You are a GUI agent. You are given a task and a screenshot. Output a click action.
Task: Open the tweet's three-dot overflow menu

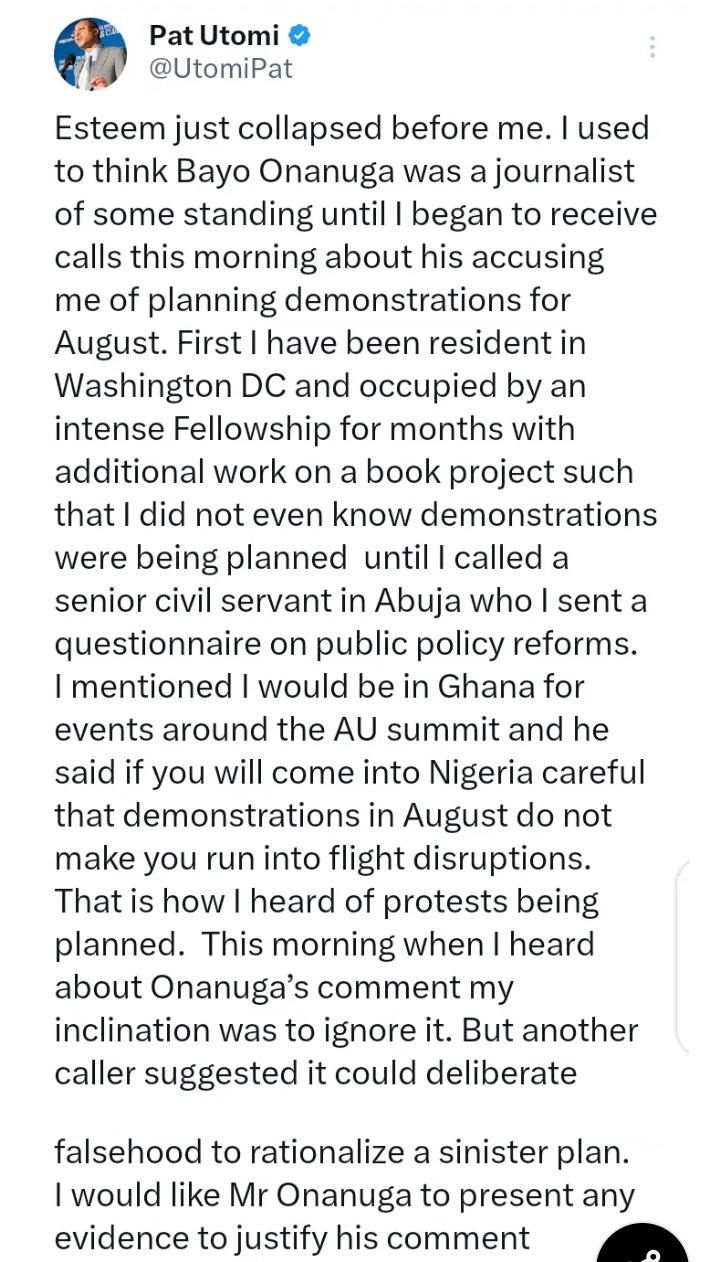(x=652, y=47)
